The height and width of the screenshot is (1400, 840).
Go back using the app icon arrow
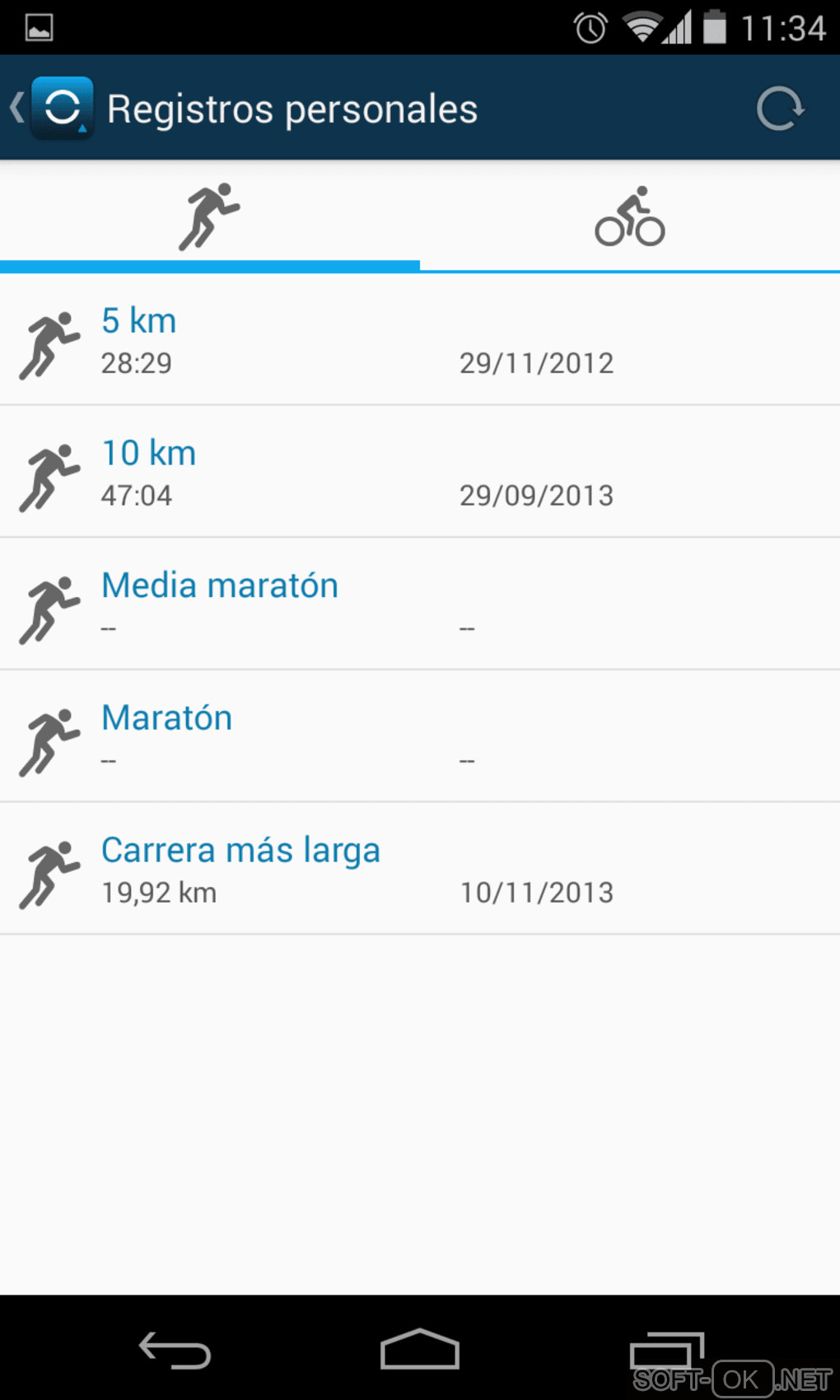(x=49, y=108)
